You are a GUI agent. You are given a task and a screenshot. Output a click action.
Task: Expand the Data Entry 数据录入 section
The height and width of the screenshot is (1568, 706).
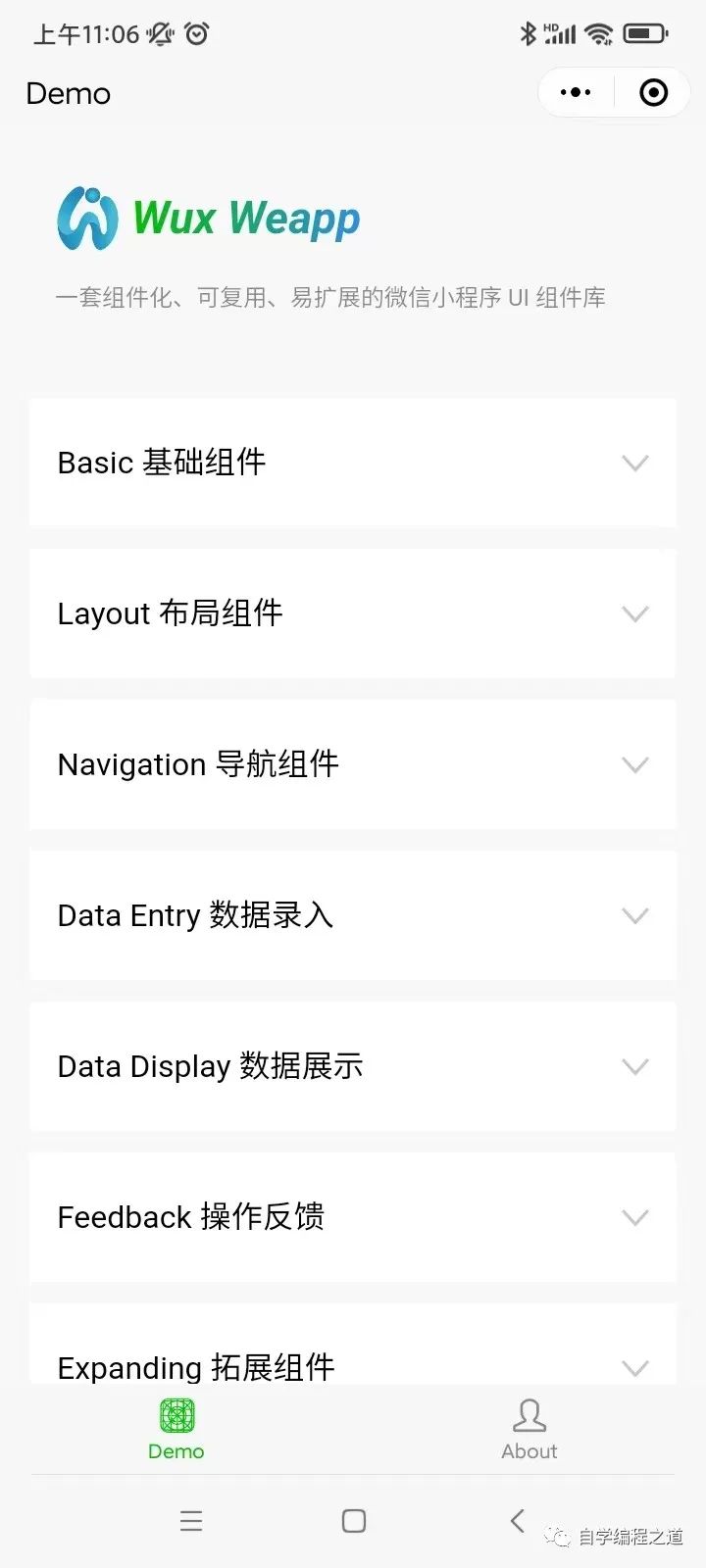pos(353,915)
